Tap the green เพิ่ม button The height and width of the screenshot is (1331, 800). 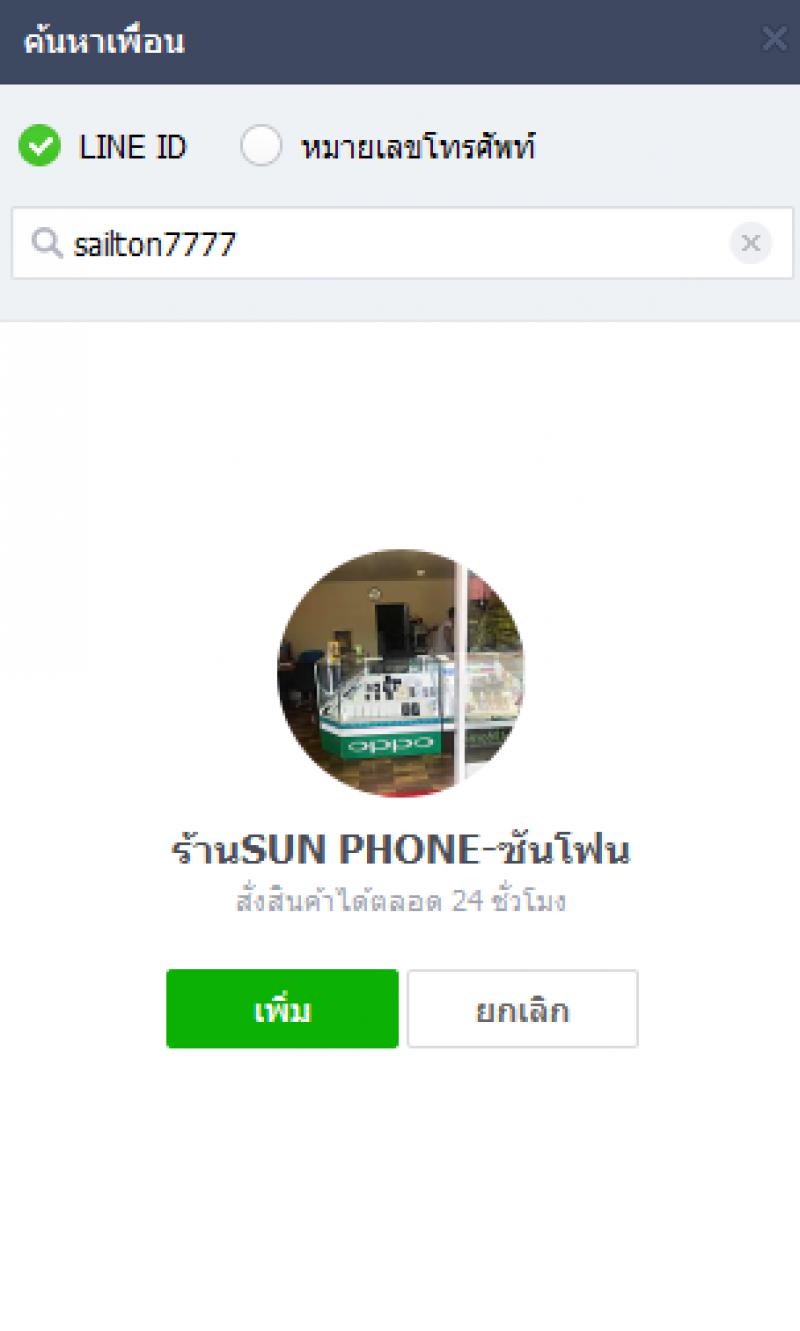tap(282, 1009)
